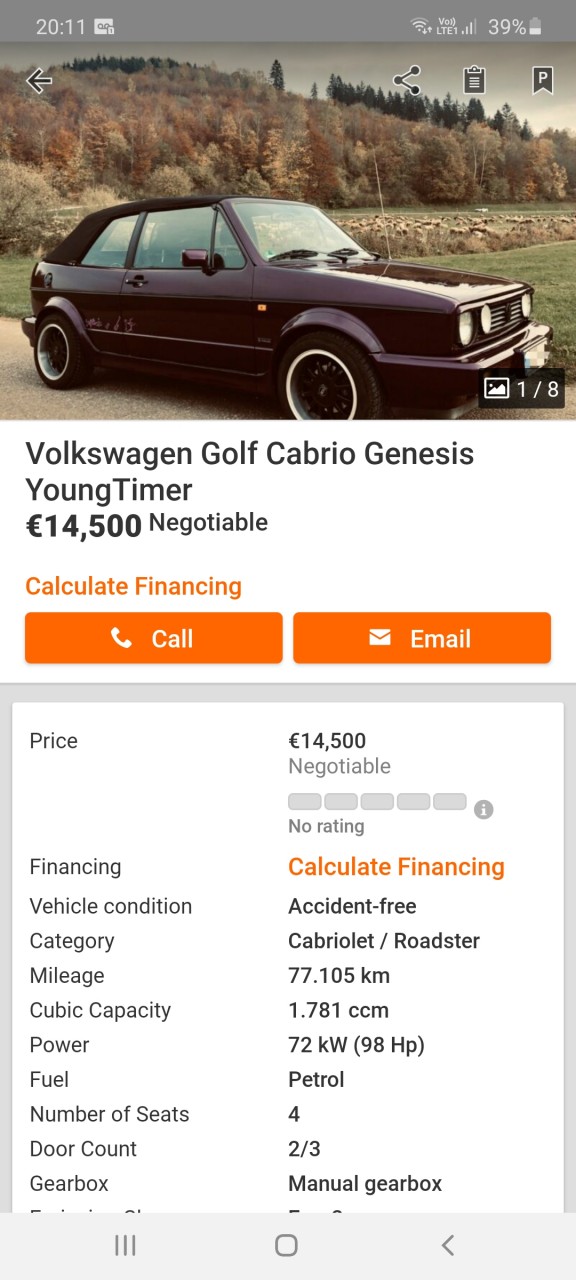Image resolution: width=576 pixels, height=1280 pixels.
Task: Open Calculate Financing in the details table
Action: pos(396,867)
